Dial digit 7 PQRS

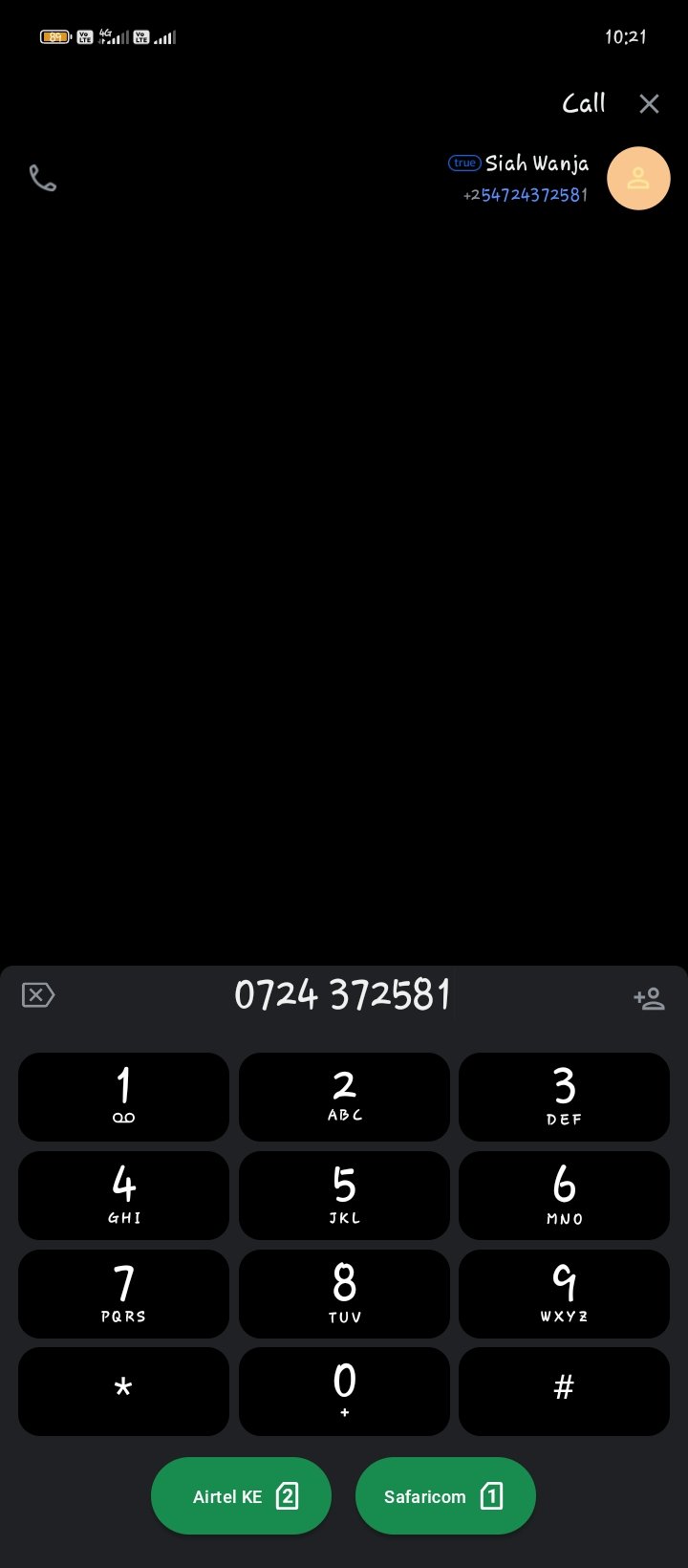click(x=123, y=1294)
